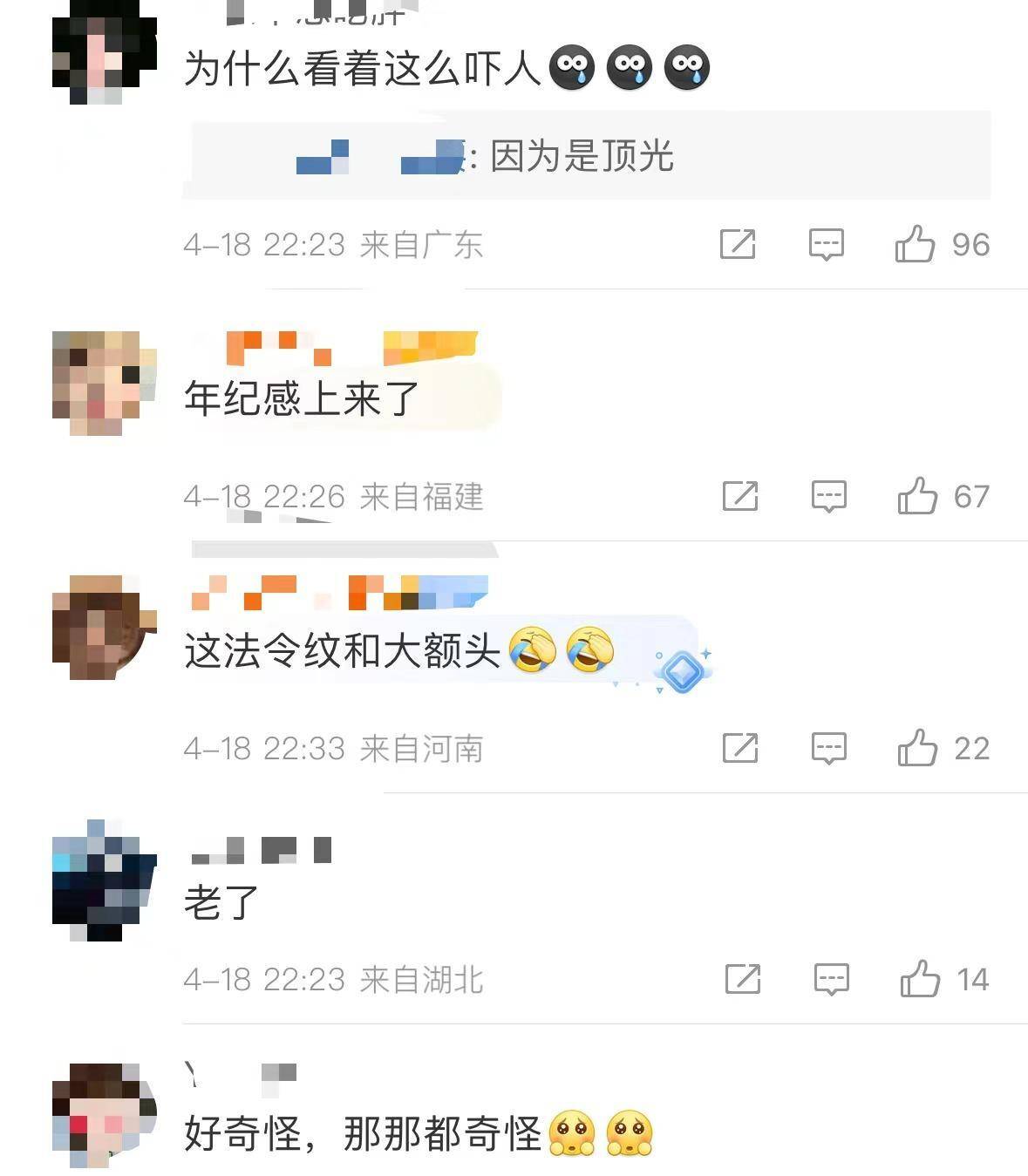Like the comment '年纪感上来了'
Image resolution: width=1028 pixels, height=1176 pixels.
point(917,496)
